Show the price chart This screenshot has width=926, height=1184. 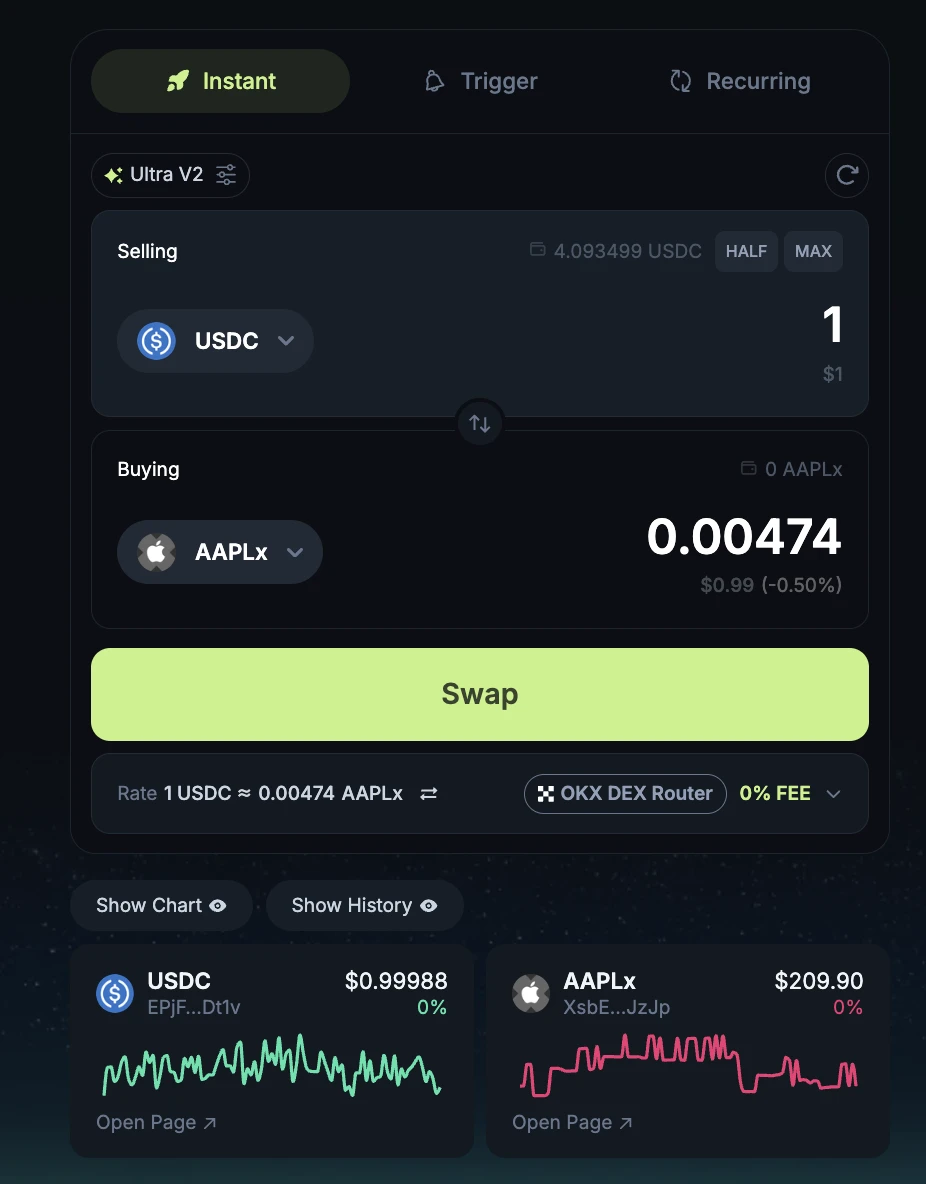coord(161,905)
